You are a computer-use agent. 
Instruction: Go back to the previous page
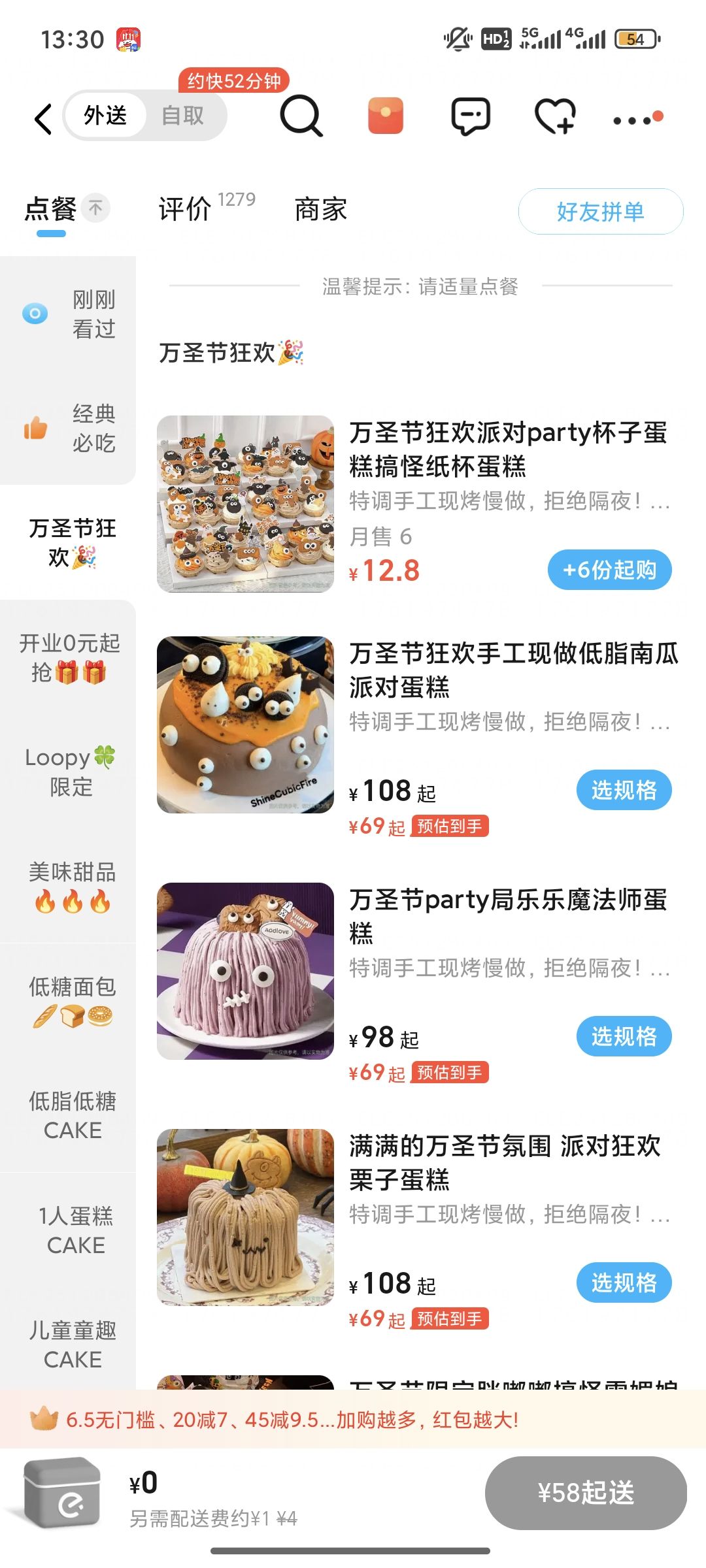43,118
